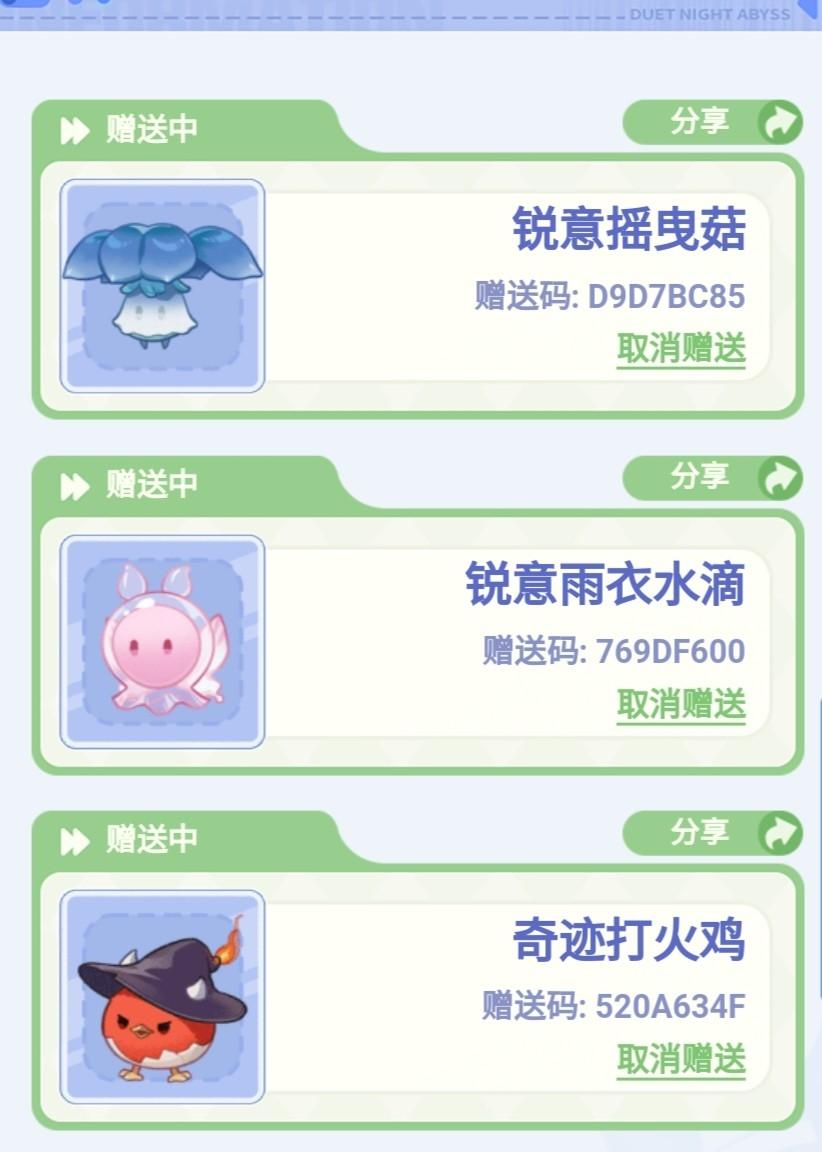Cancel gifting 锐意摇曳菇
The height and width of the screenshot is (1152, 822).
(x=681, y=349)
